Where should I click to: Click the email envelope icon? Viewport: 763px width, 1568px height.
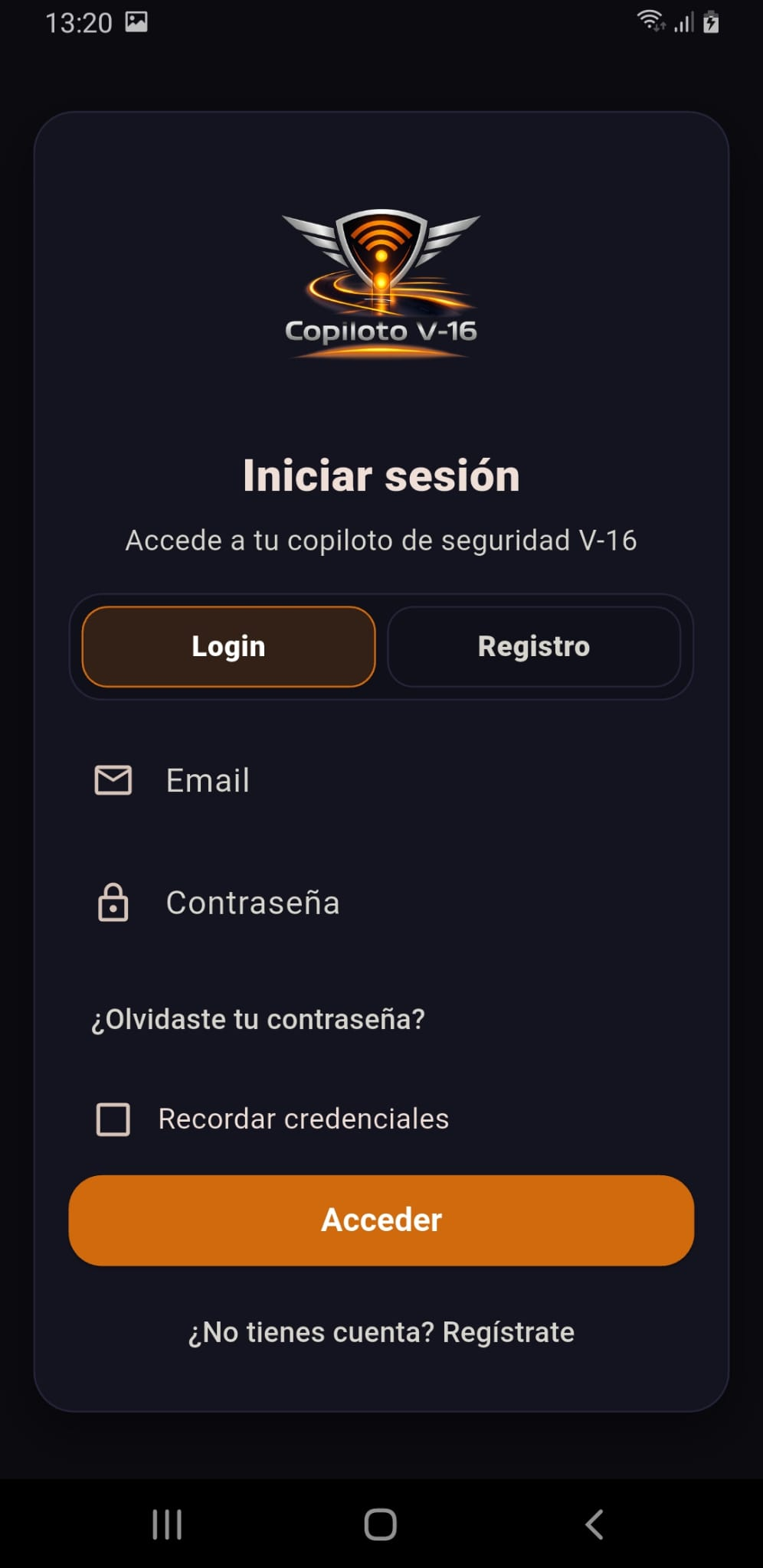point(113,780)
